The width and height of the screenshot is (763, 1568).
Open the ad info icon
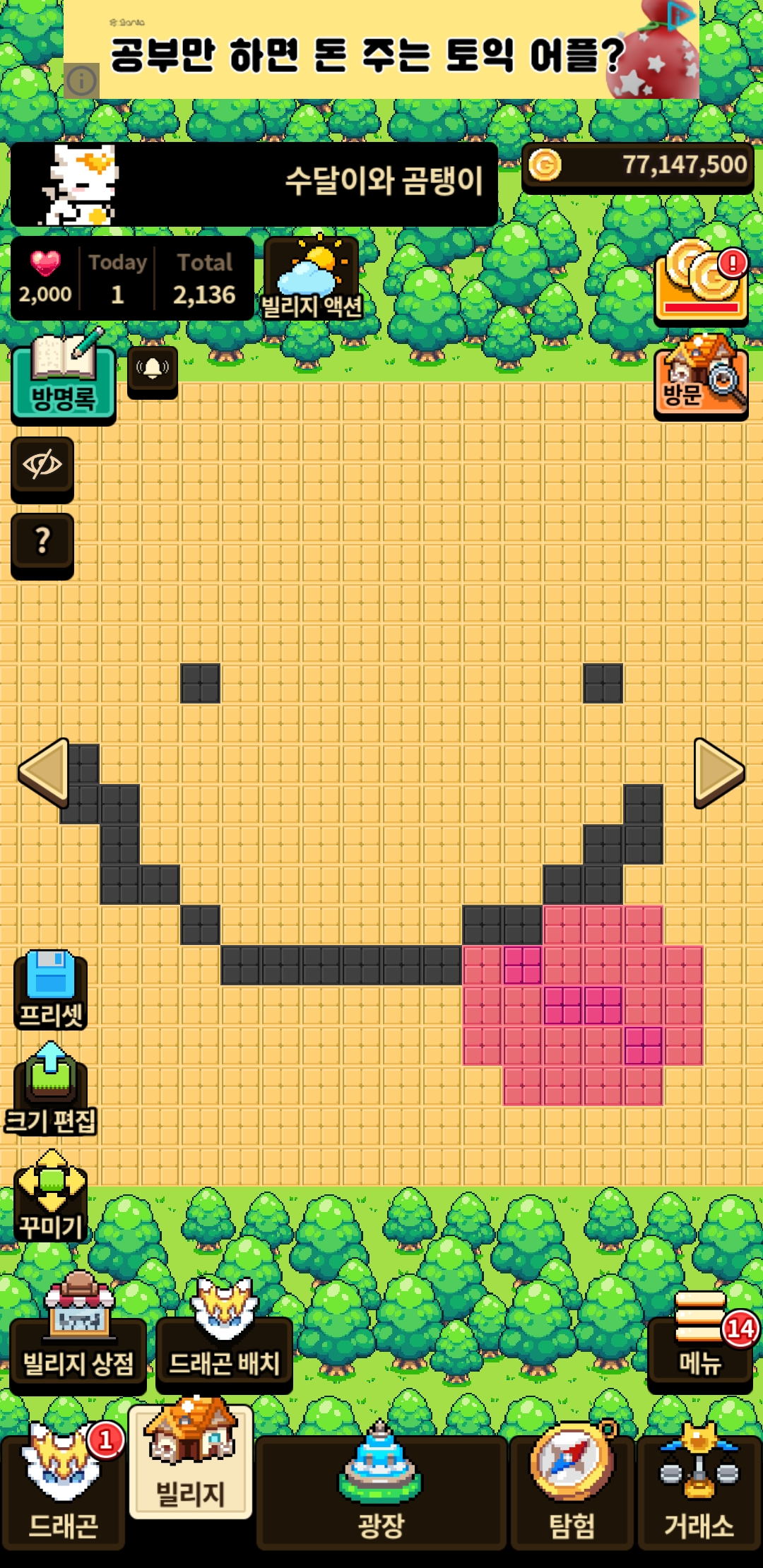[81, 81]
